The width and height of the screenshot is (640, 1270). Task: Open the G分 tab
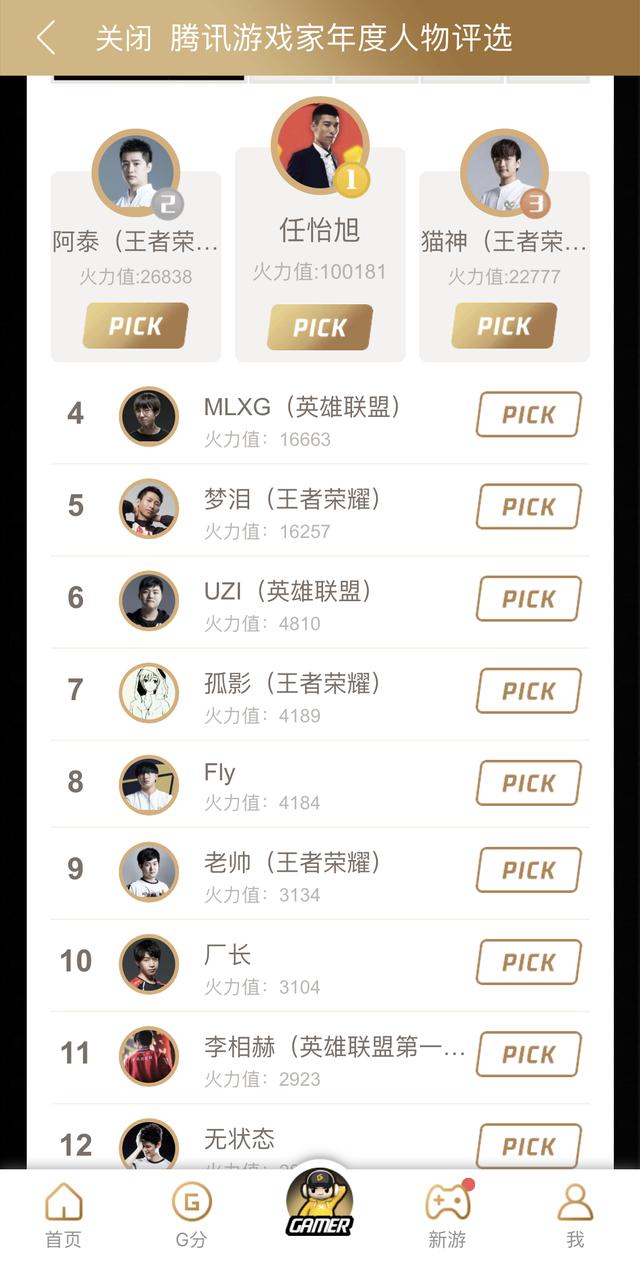[x=191, y=1215]
